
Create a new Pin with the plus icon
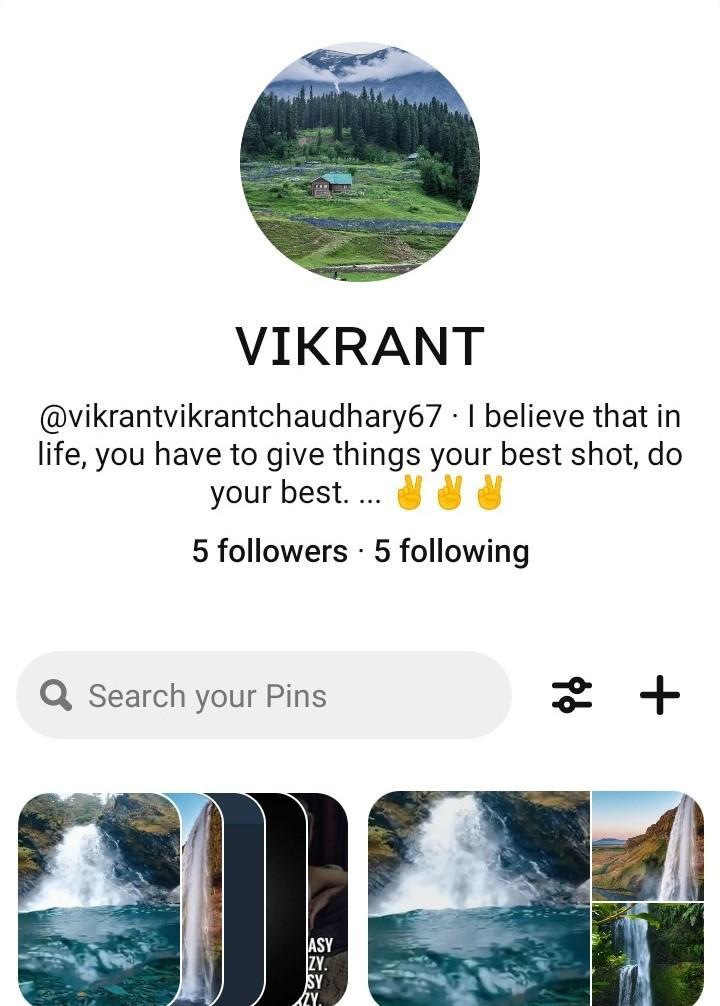[660, 695]
